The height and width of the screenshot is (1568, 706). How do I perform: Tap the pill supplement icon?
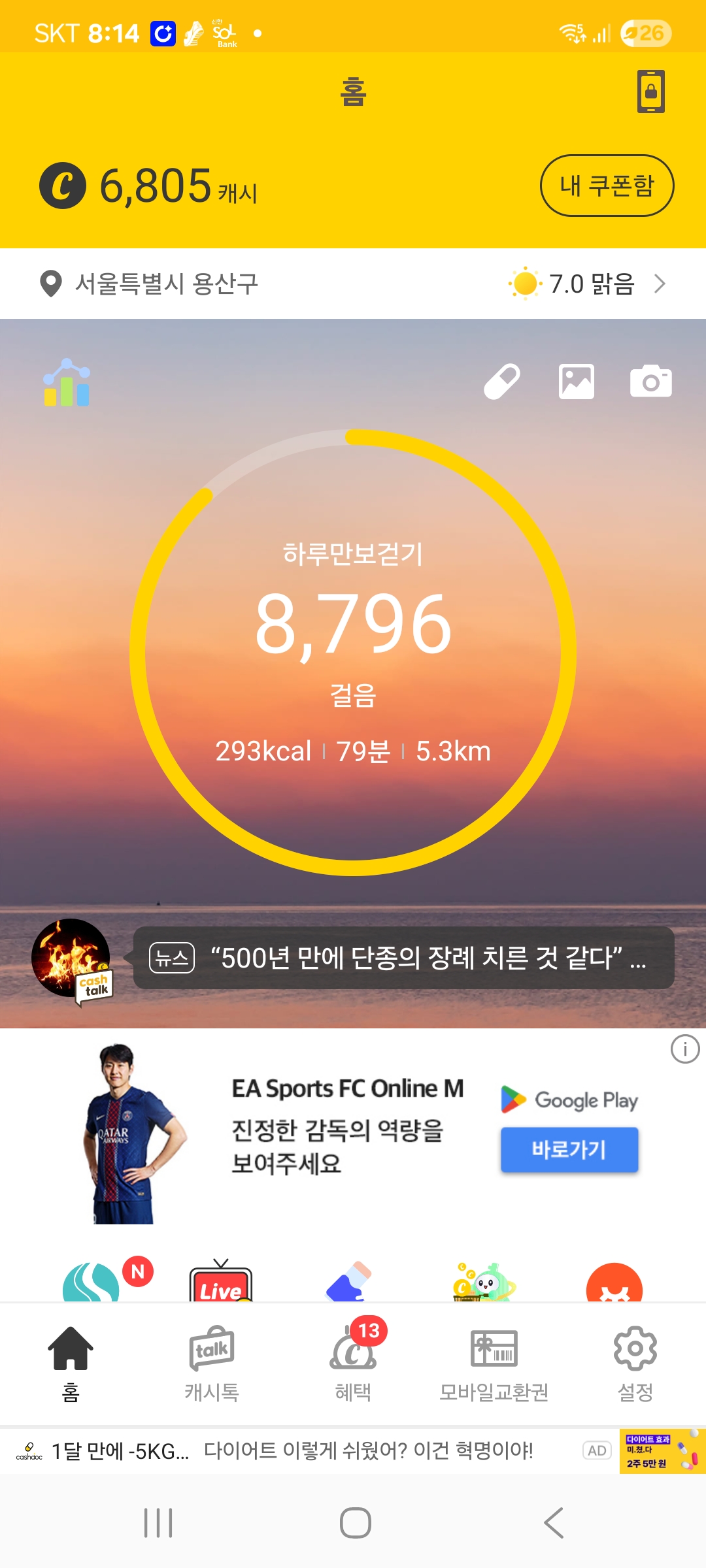(x=501, y=382)
